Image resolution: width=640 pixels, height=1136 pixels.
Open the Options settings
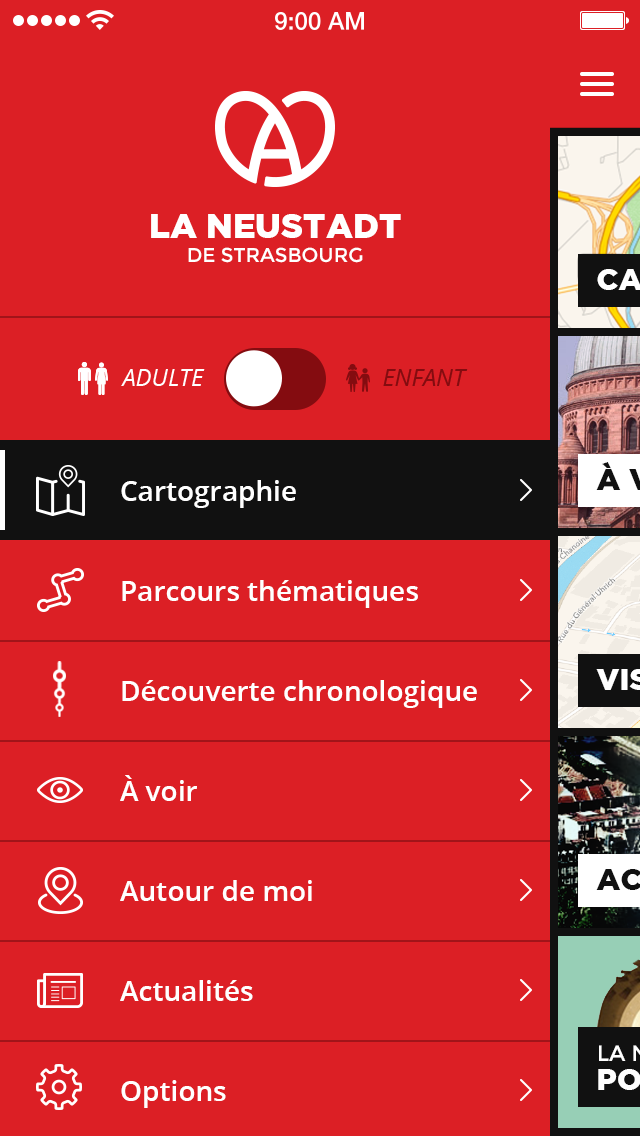pyautogui.click(x=275, y=1090)
